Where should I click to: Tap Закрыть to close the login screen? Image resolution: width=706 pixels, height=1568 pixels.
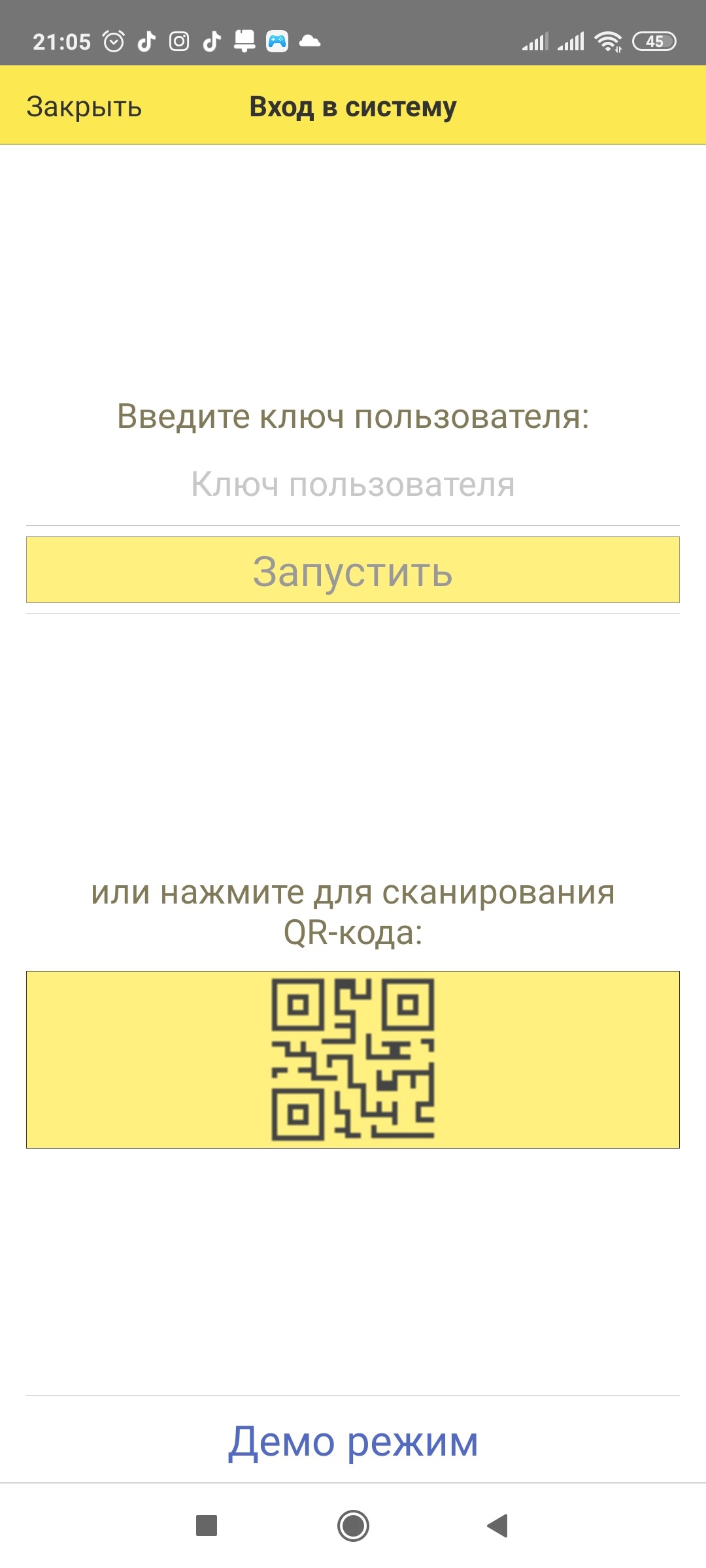pyautogui.click(x=84, y=106)
